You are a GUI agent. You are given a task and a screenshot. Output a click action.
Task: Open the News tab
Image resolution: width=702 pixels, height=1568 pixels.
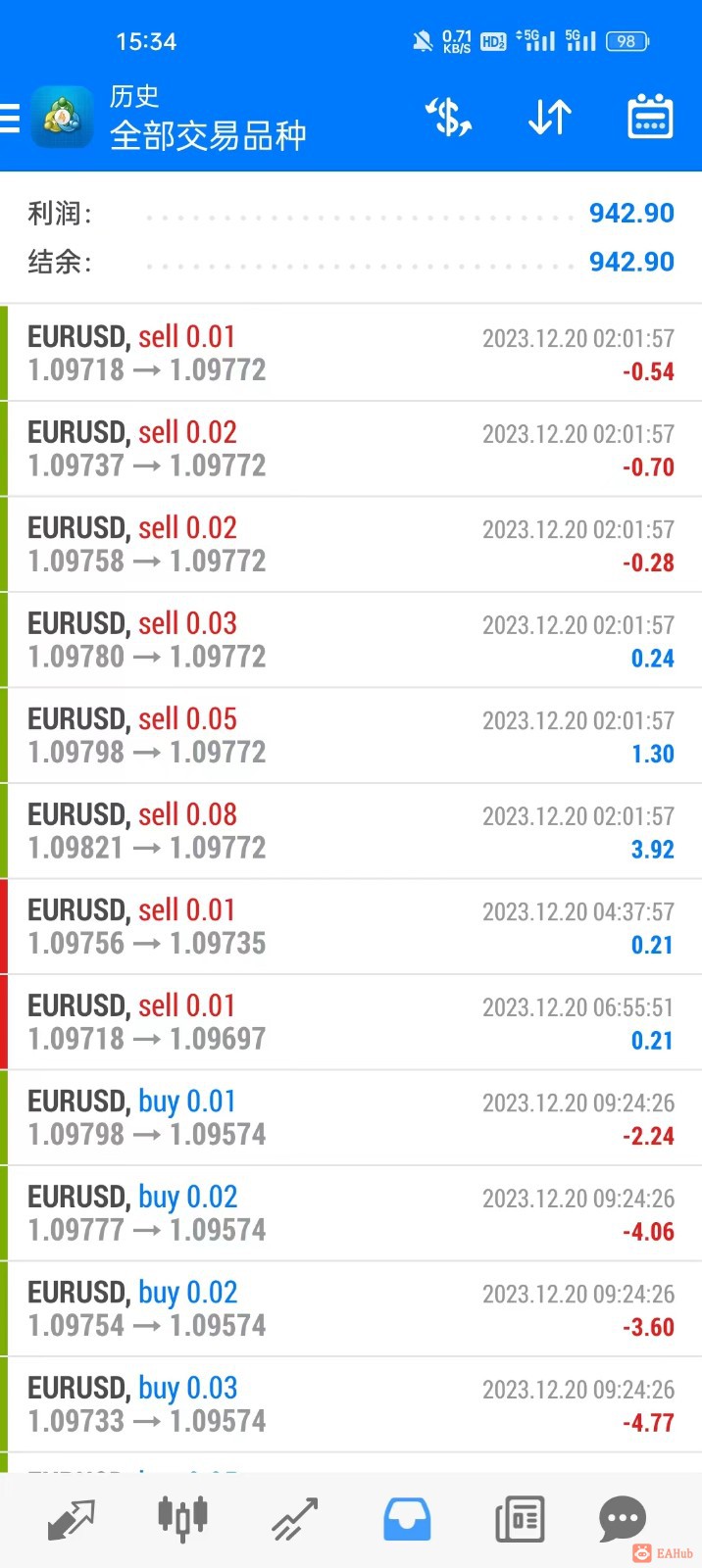[519, 1519]
